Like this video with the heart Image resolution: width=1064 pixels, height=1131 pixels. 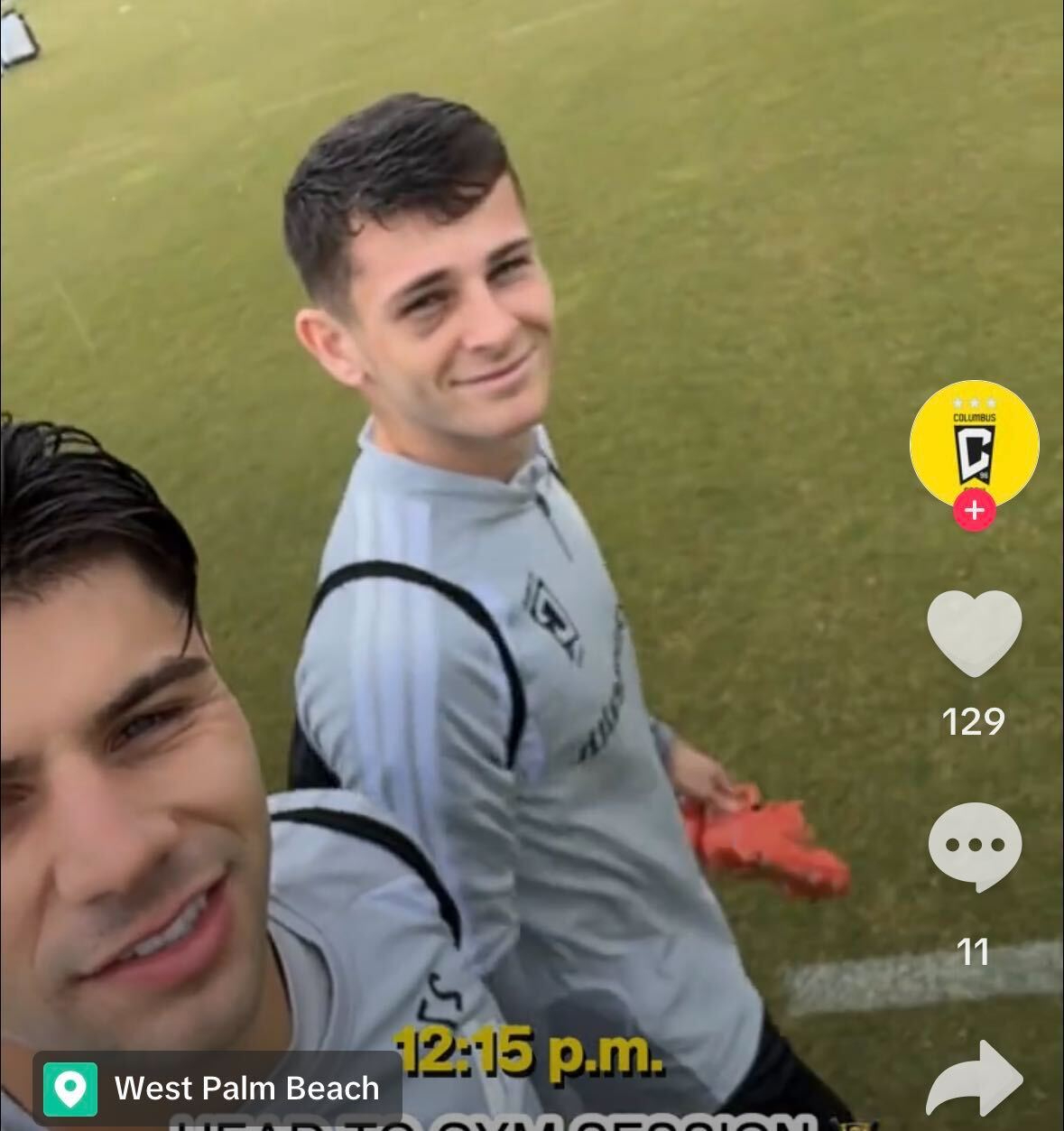[x=974, y=634]
